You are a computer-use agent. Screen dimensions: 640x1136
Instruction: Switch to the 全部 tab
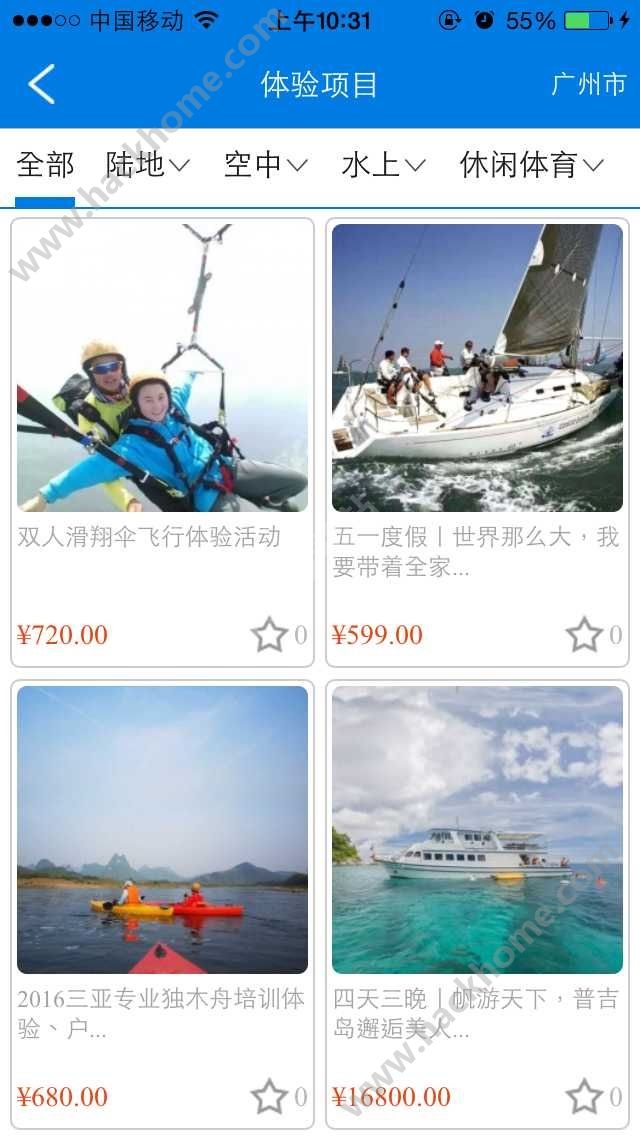(x=45, y=165)
